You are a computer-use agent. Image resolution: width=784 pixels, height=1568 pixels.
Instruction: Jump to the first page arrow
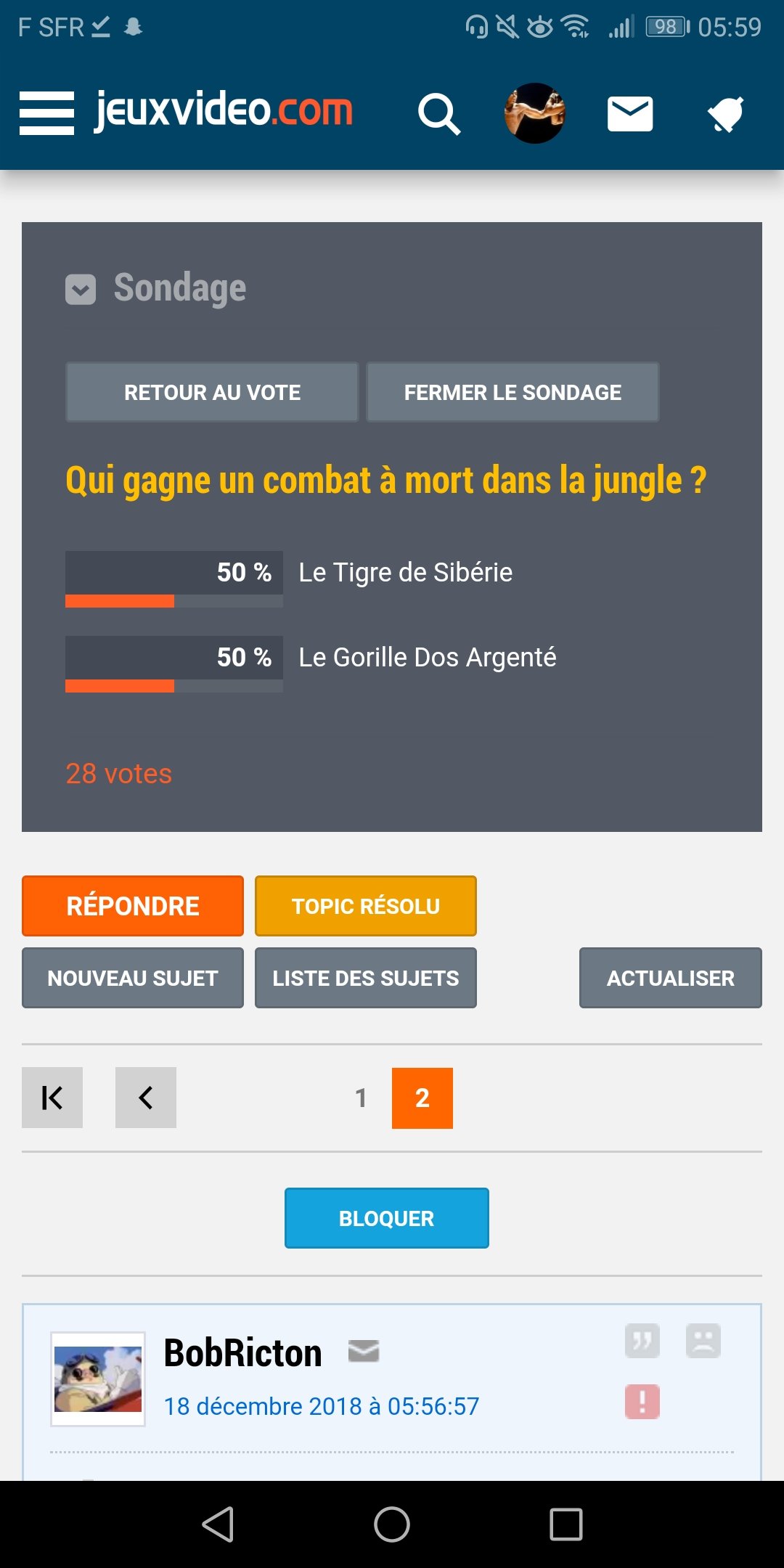coord(52,1098)
